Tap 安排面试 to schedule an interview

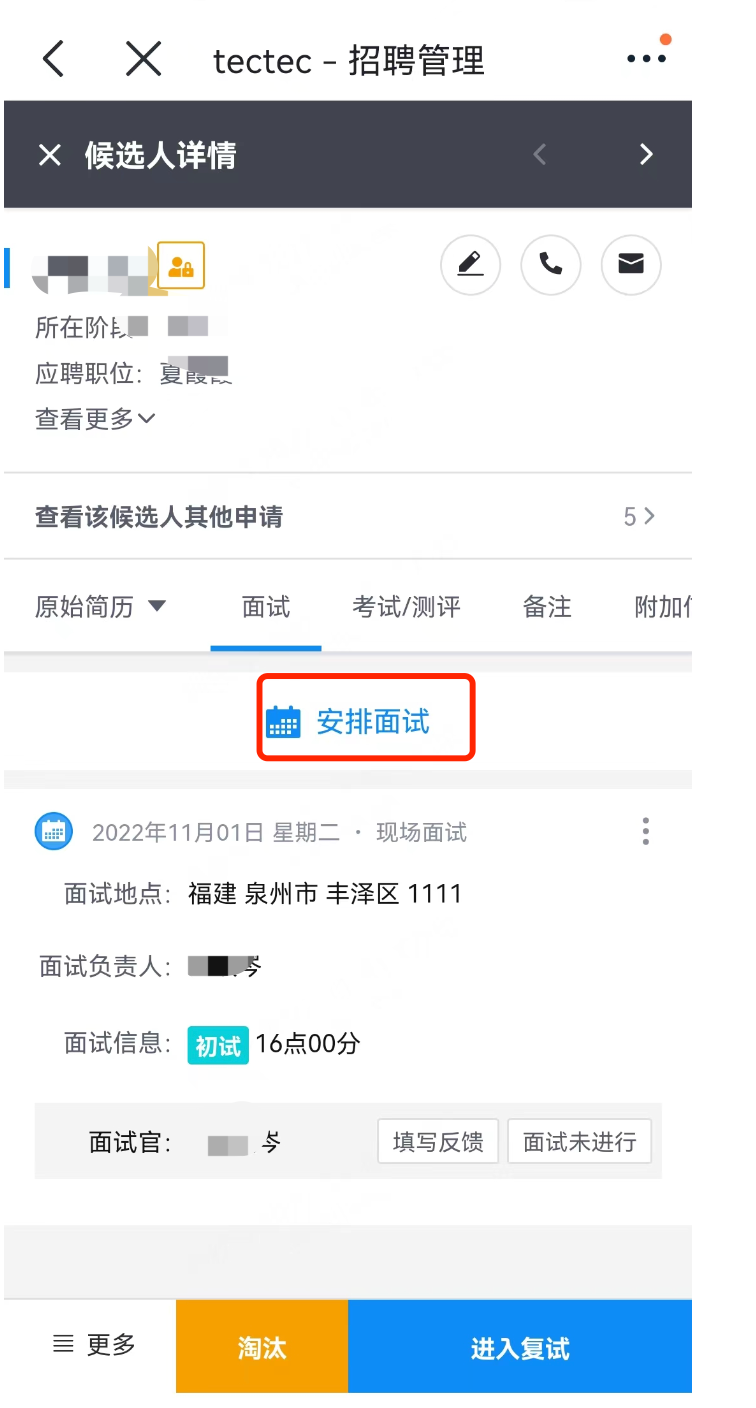coord(366,721)
